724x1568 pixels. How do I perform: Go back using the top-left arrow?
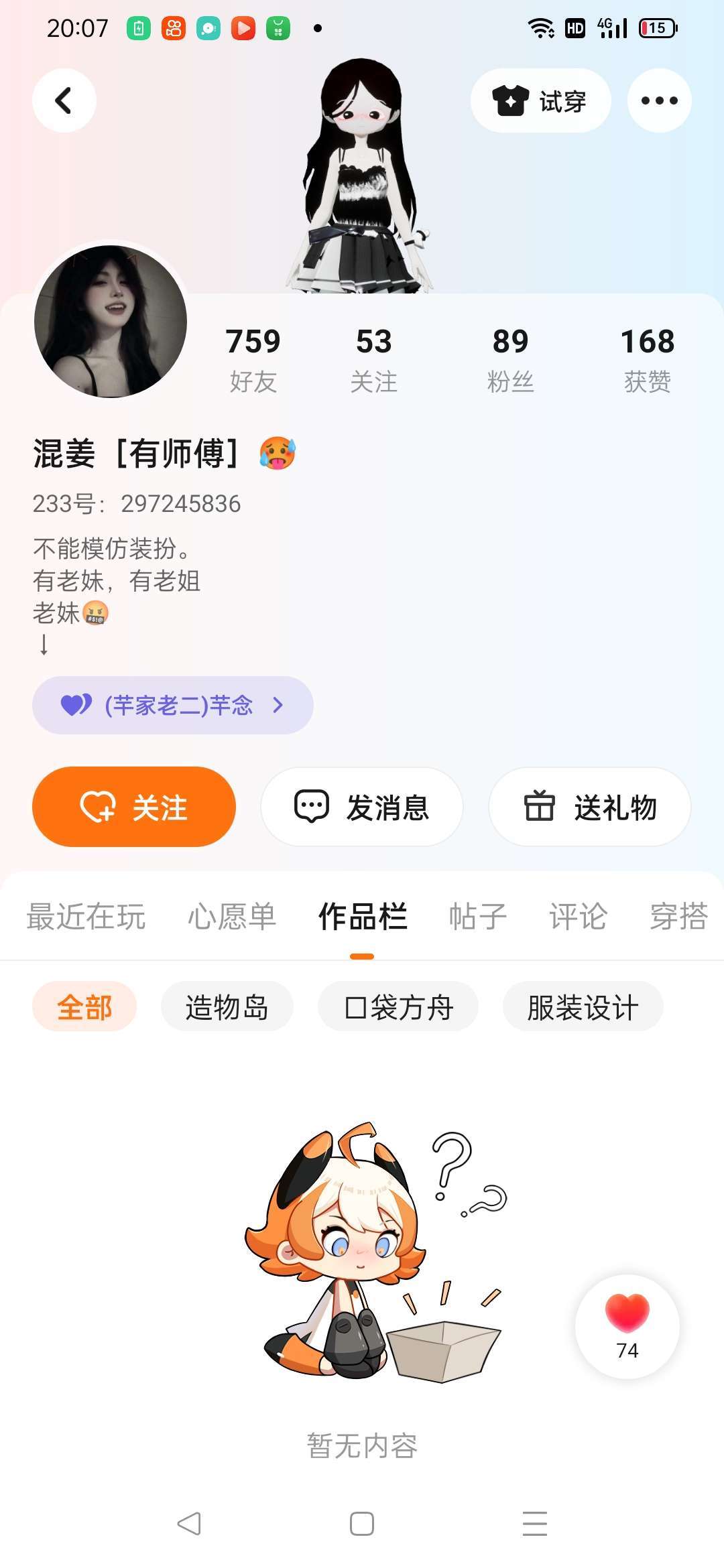64,101
